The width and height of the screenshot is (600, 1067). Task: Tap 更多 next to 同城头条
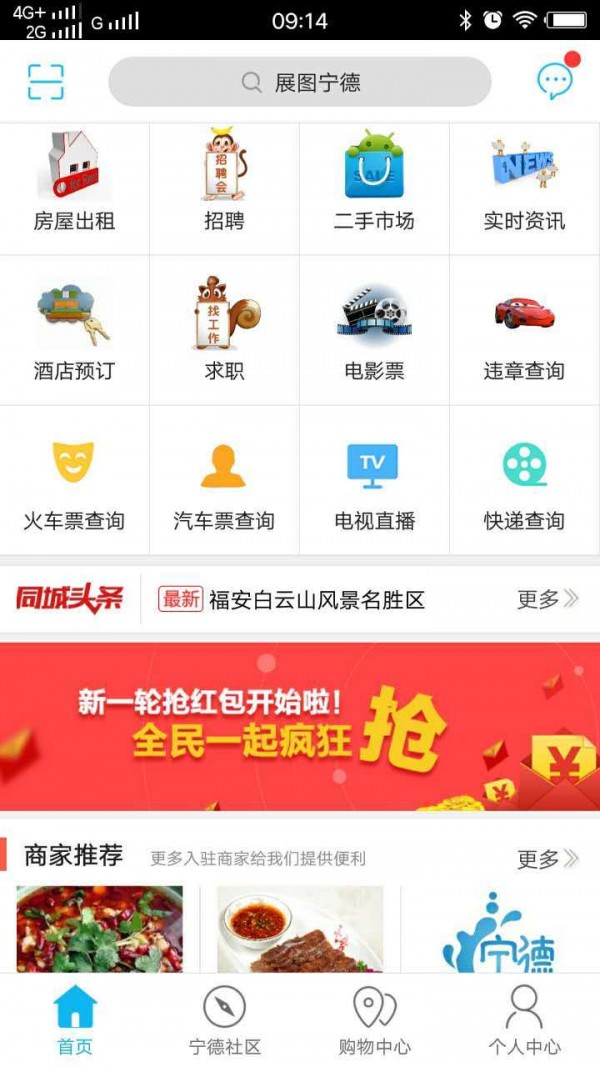tap(547, 599)
